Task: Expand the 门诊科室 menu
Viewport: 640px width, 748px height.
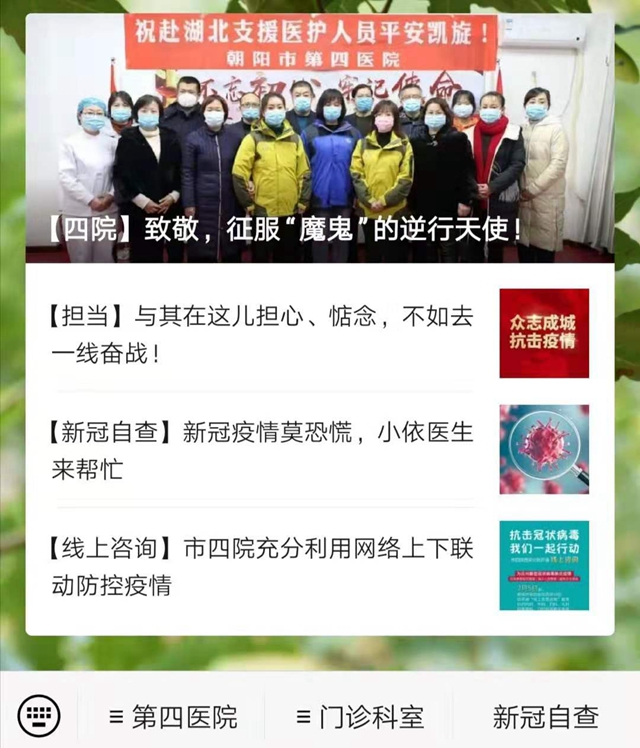Action: tap(360, 716)
